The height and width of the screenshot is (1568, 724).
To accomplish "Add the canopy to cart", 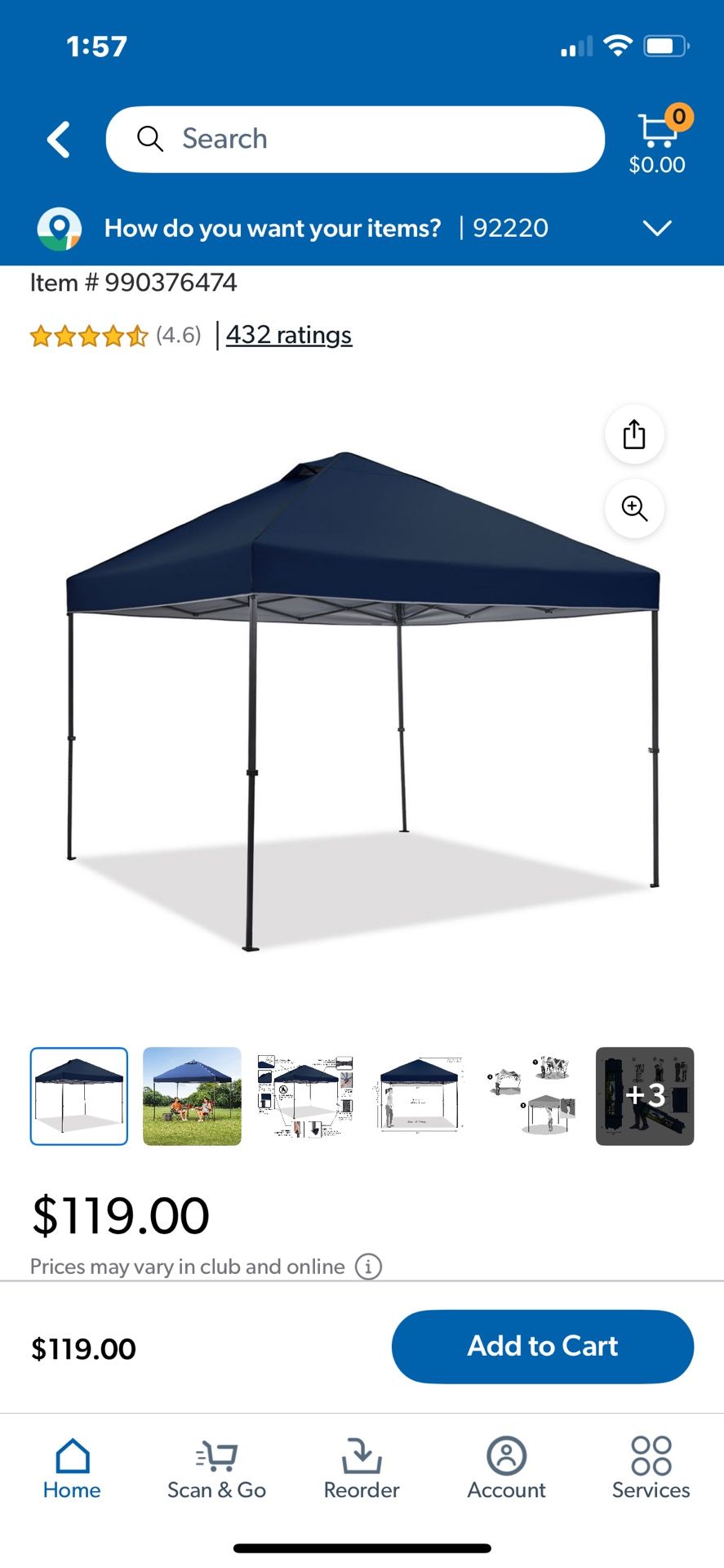I will pyautogui.click(x=542, y=1346).
